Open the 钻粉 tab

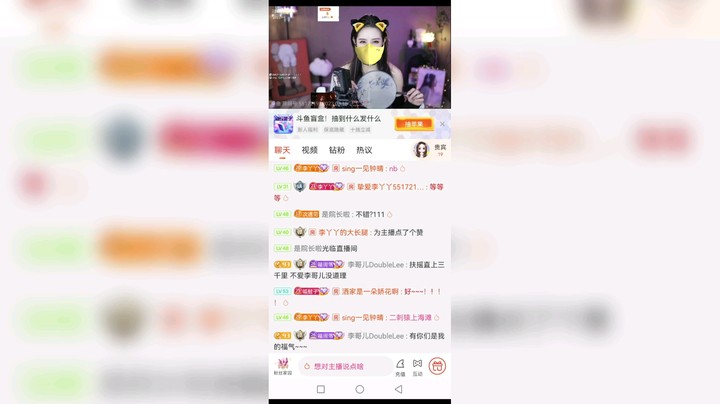(x=337, y=150)
